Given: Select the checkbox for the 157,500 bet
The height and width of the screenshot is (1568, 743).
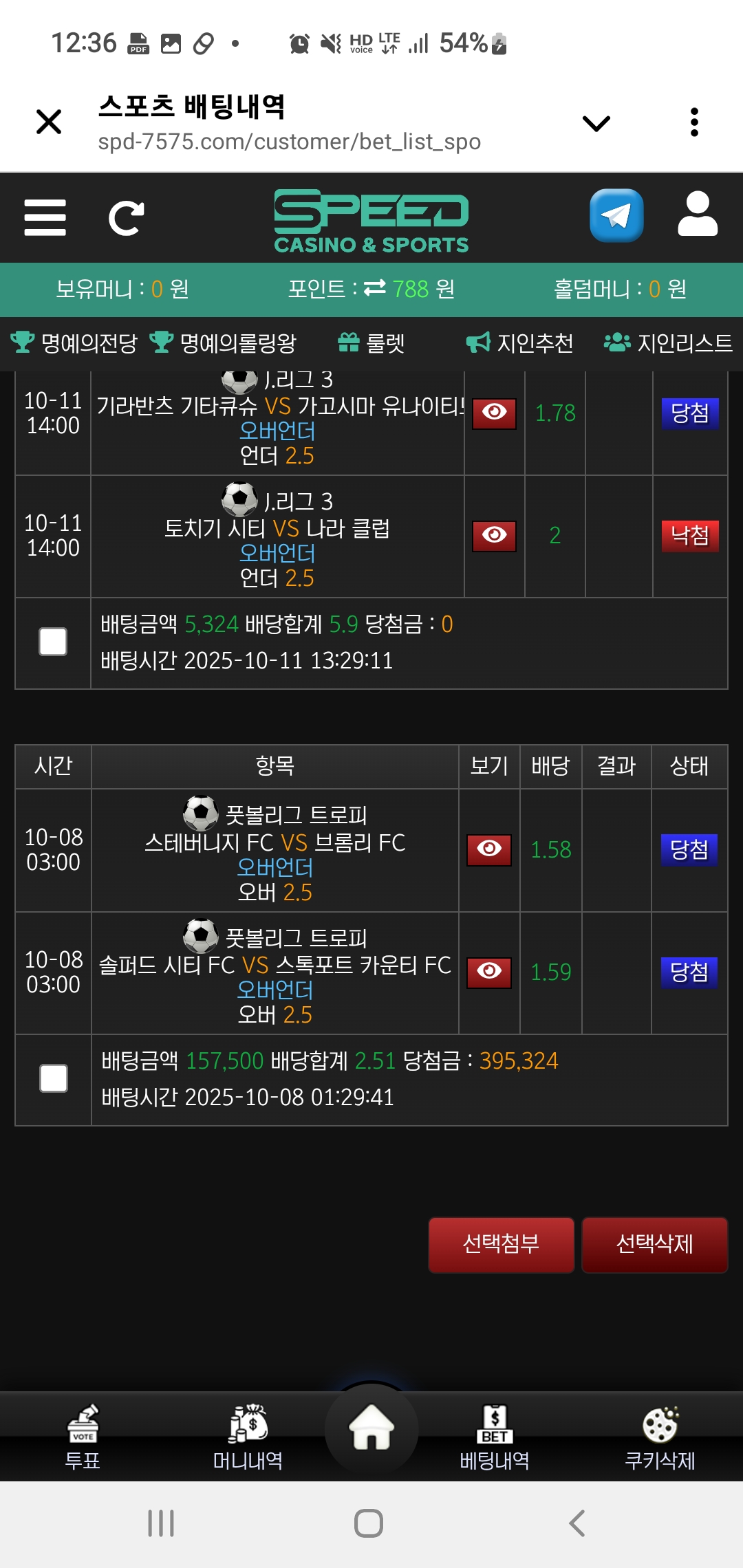Looking at the screenshot, I should point(54,1078).
